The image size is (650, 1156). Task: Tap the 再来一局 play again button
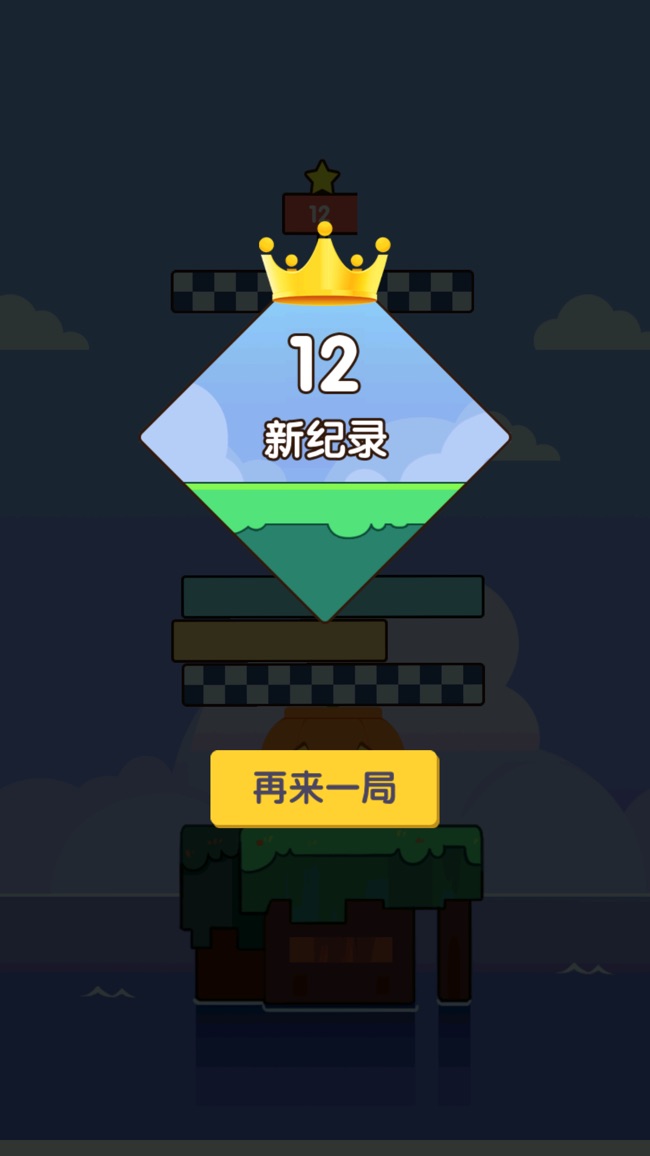click(x=324, y=788)
